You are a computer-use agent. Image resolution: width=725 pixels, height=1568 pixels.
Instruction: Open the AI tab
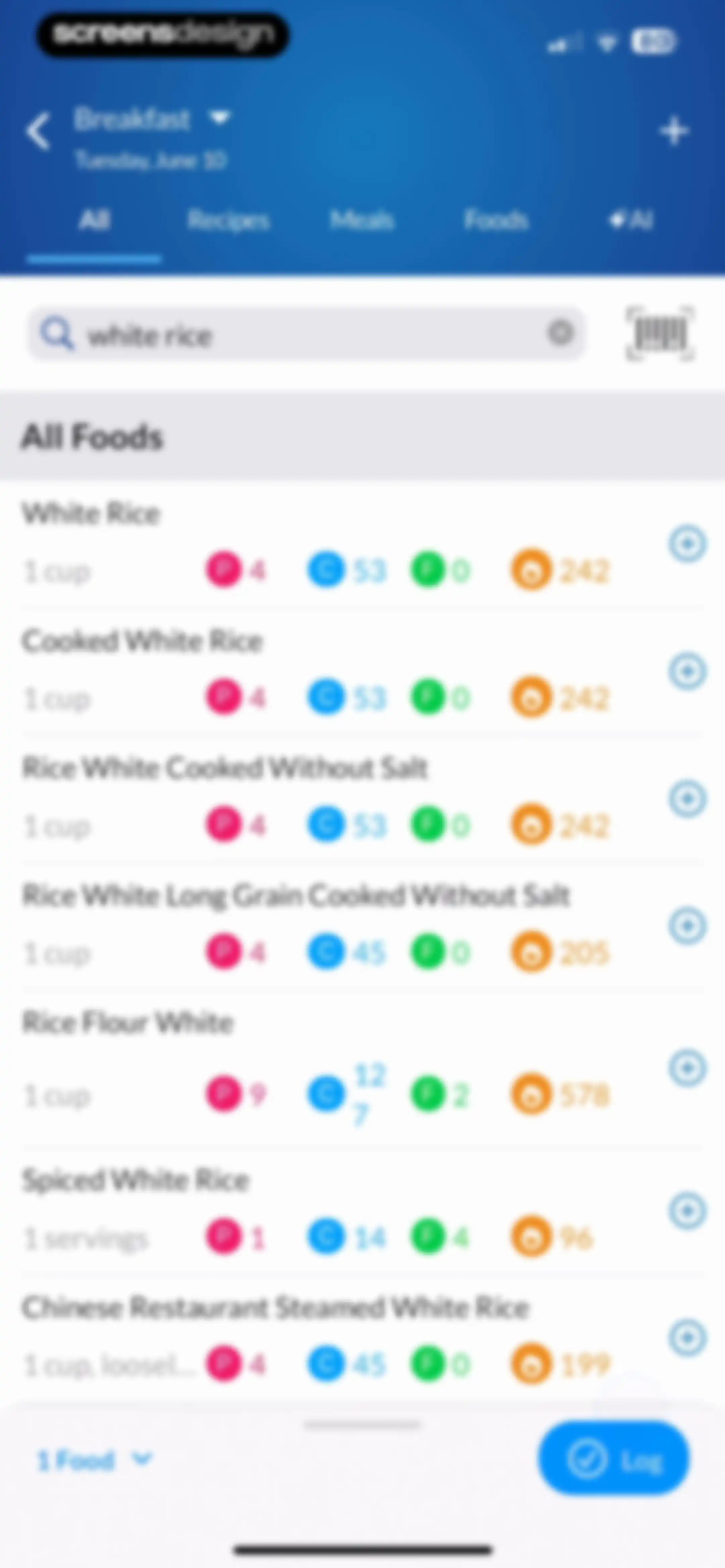pos(631,220)
